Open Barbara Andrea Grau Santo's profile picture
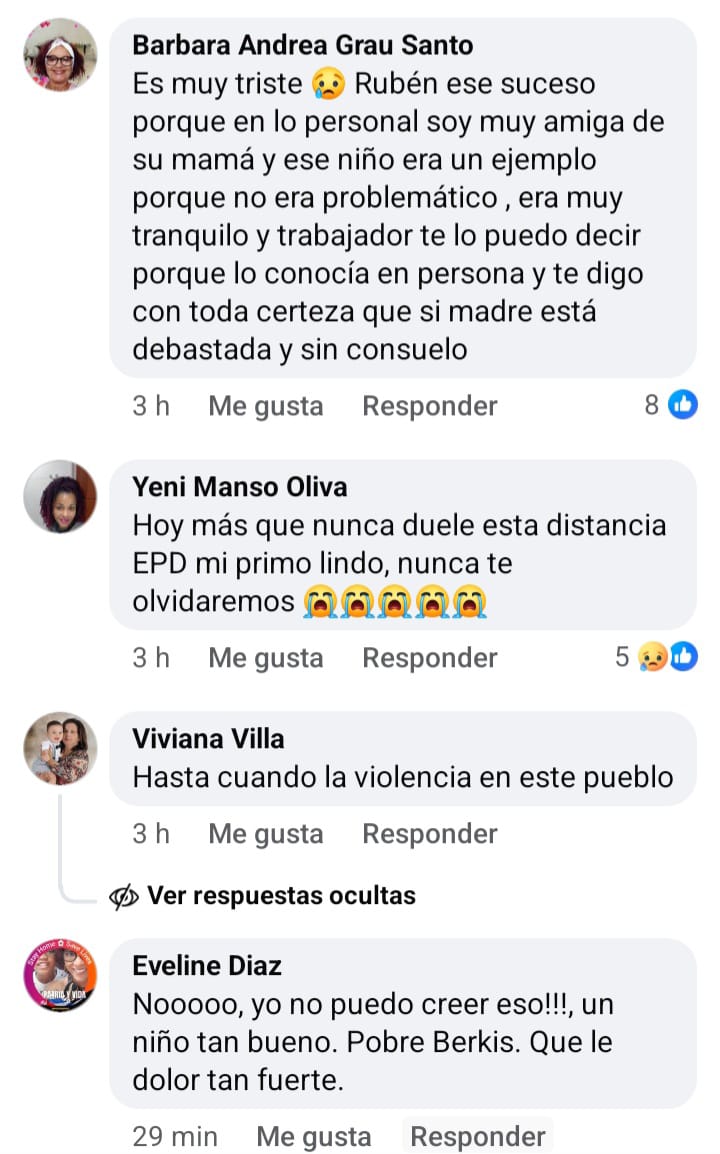Image resolution: width=720 pixels, height=1154 pixels. click(x=60, y=55)
